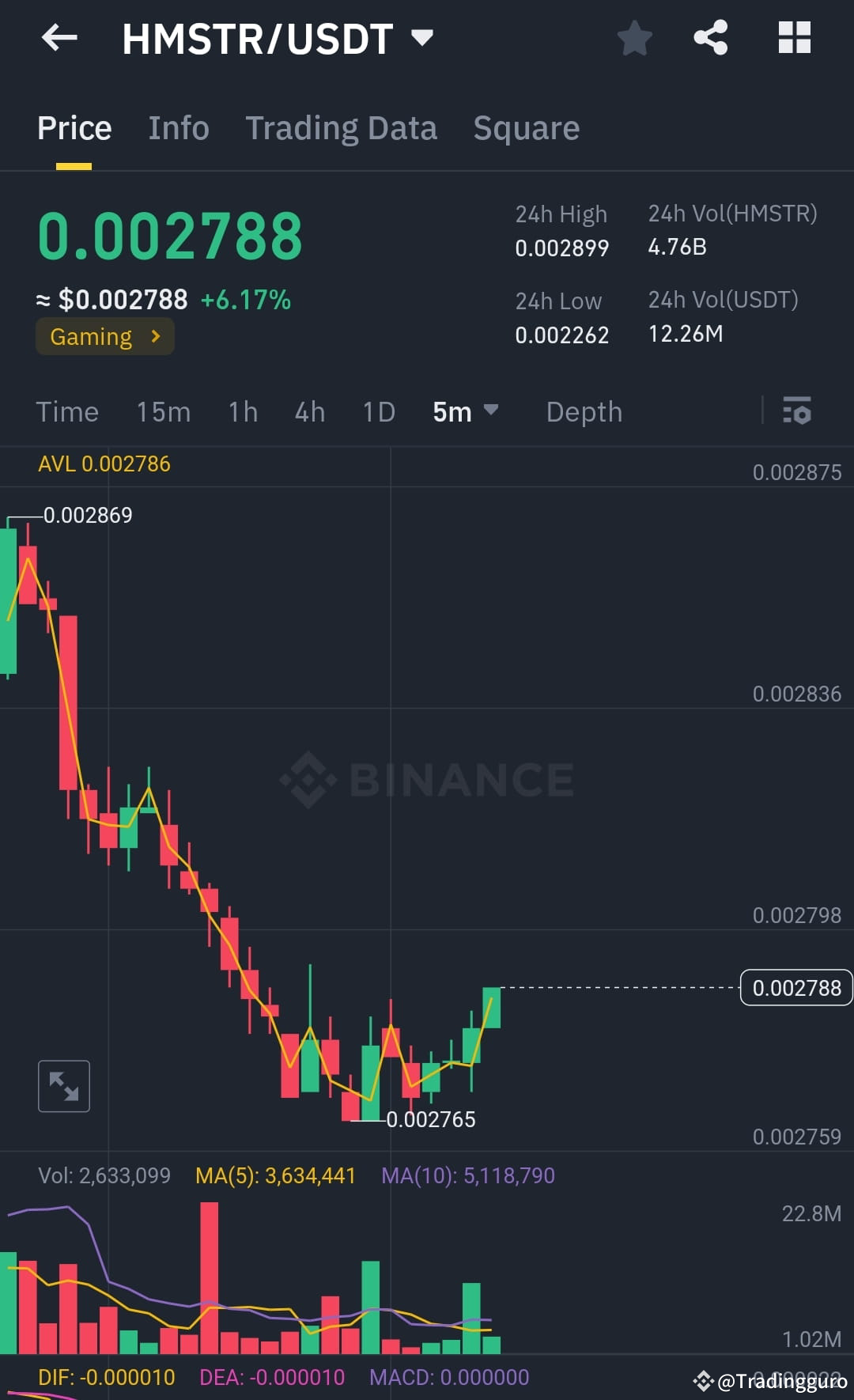Toggle the 1D timeframe

(378, 411)
